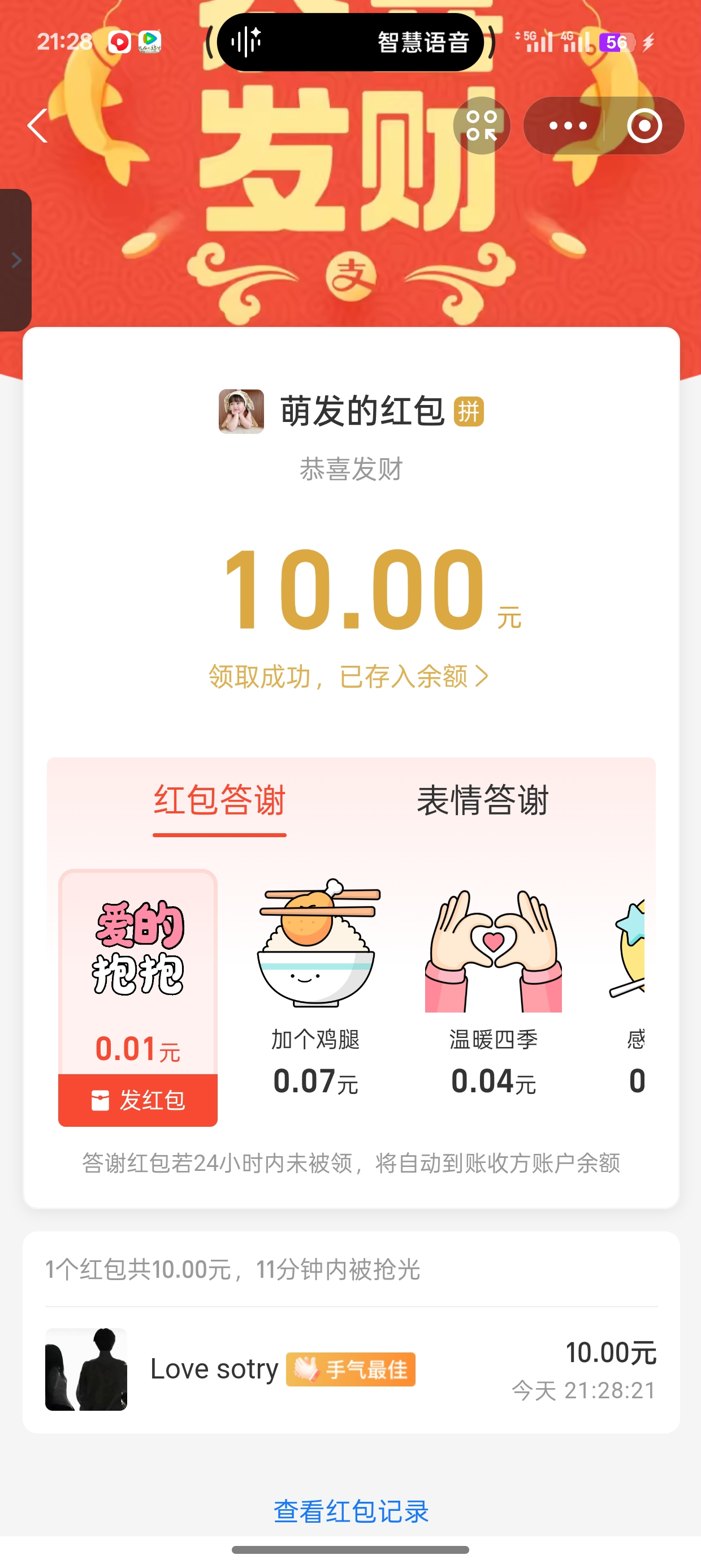Expand the side panel arrow handle

[16, 261]
